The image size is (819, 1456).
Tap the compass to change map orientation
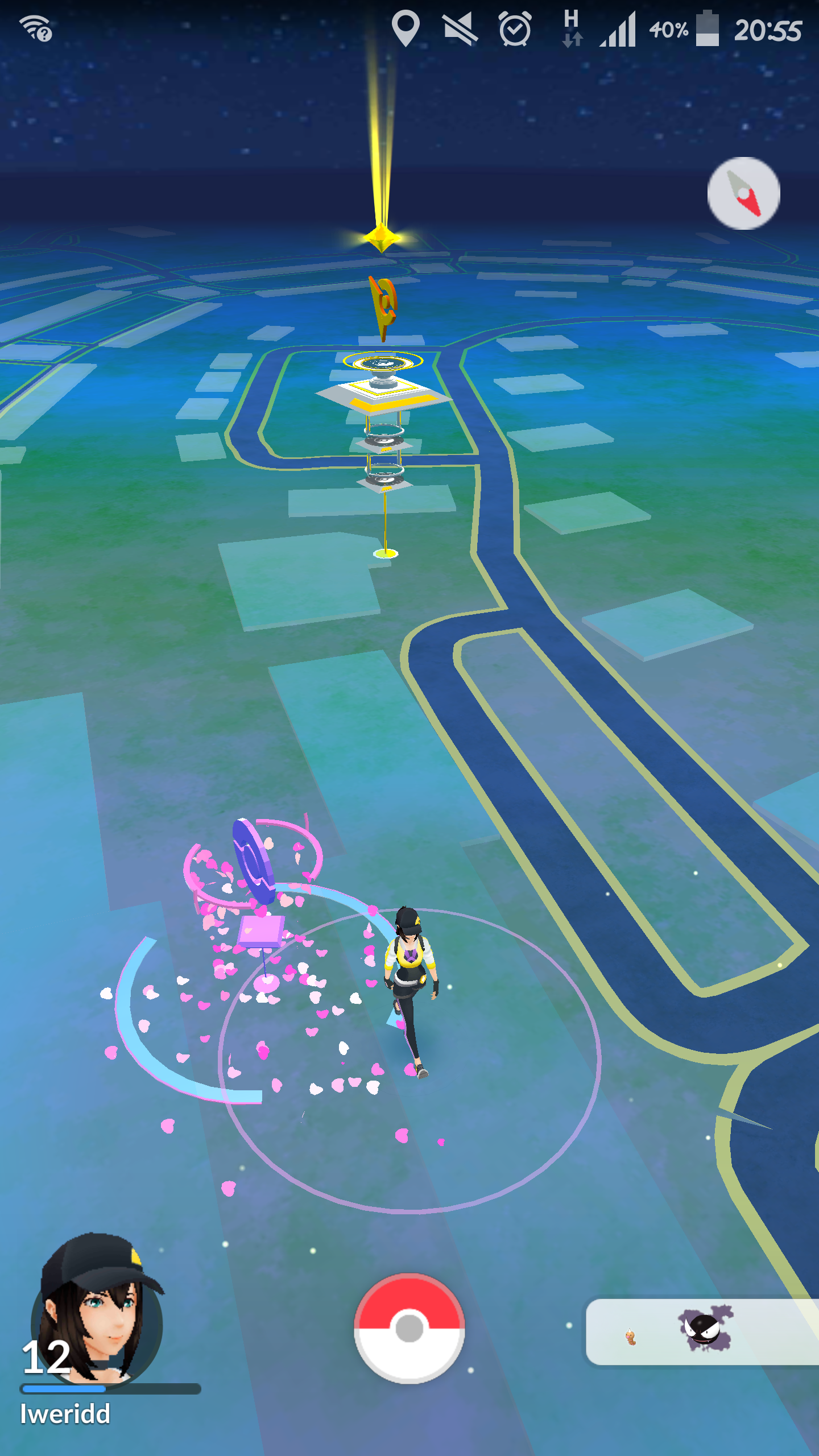[743, 193]
